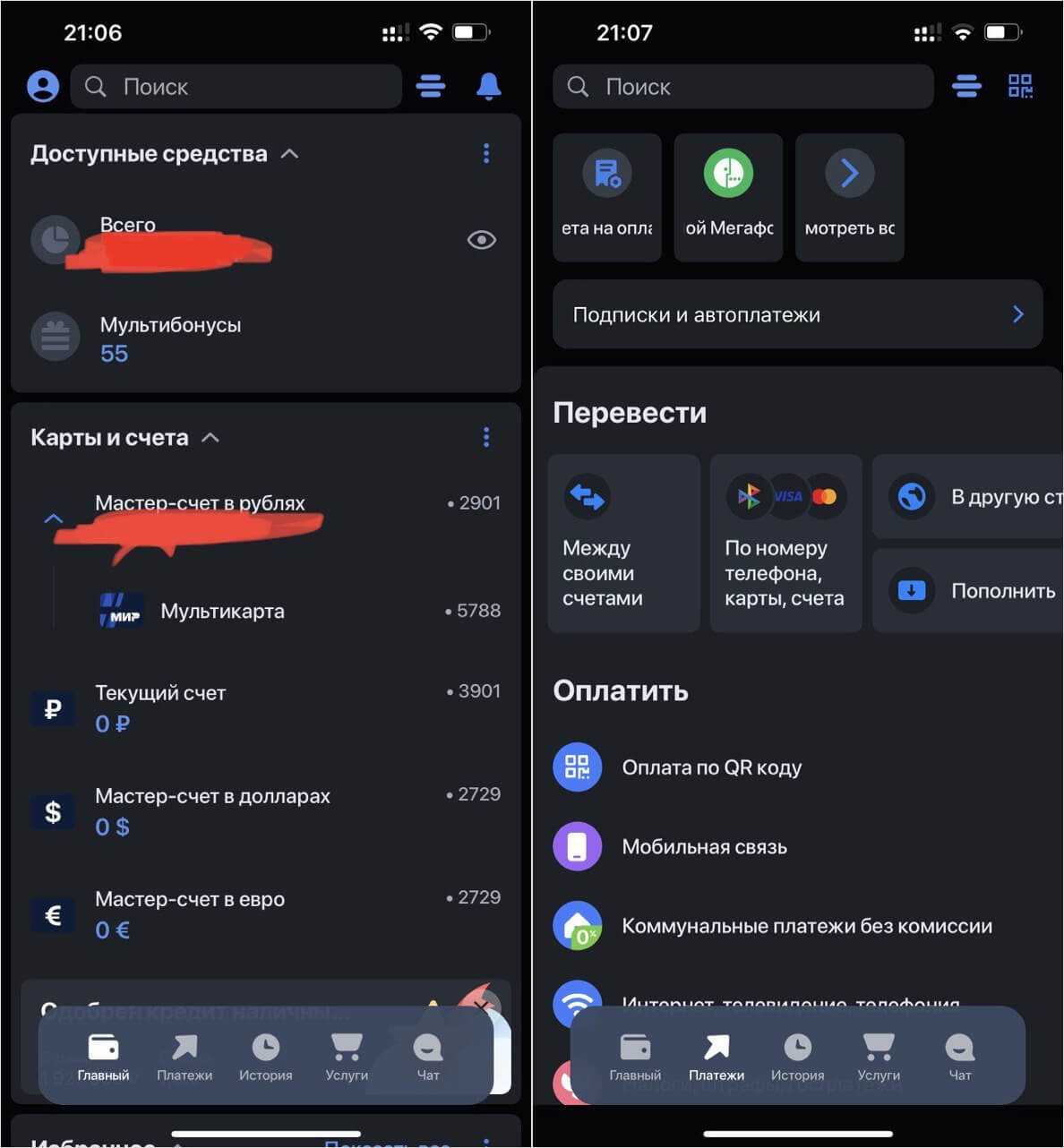Open the profile avatar icon
Image resolution: width=1064 pixels, height=1148 pixels.
tap(43, 86)
